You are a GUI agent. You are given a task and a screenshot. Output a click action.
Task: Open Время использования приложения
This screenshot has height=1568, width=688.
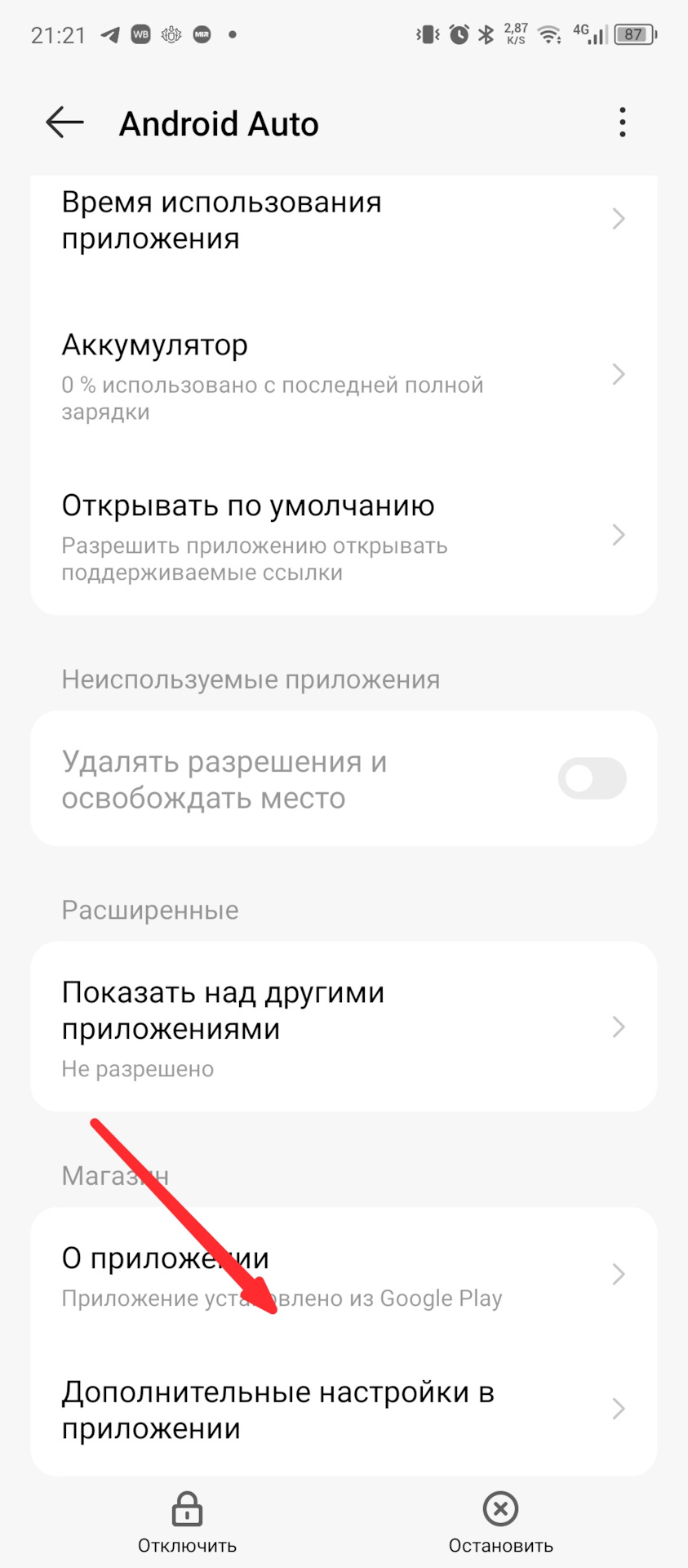pyautogui.click(x=343, y=220)
